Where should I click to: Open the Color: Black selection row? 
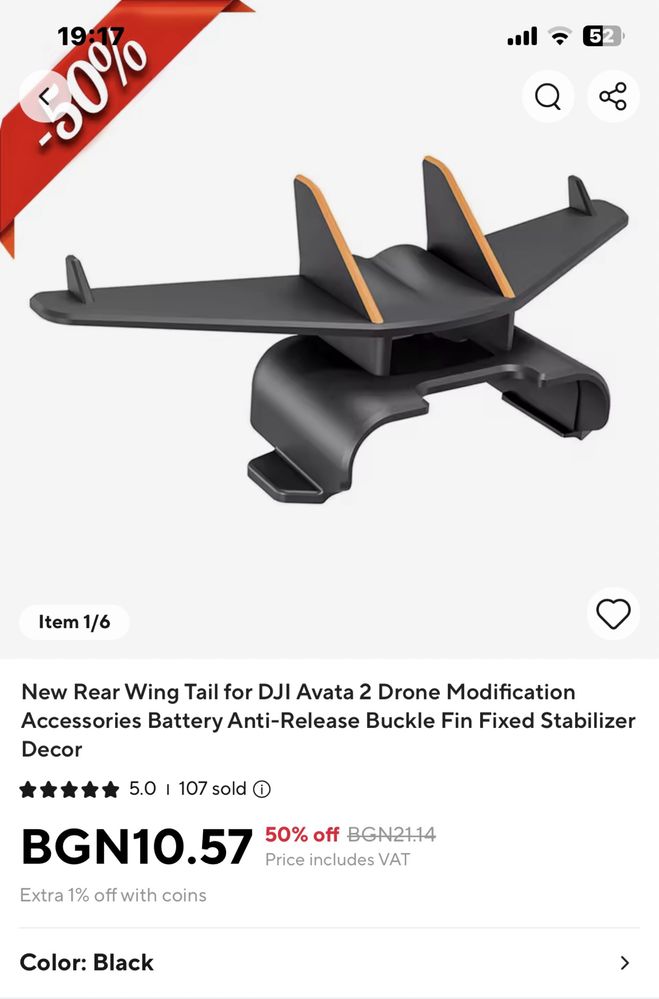click(329, 962)
